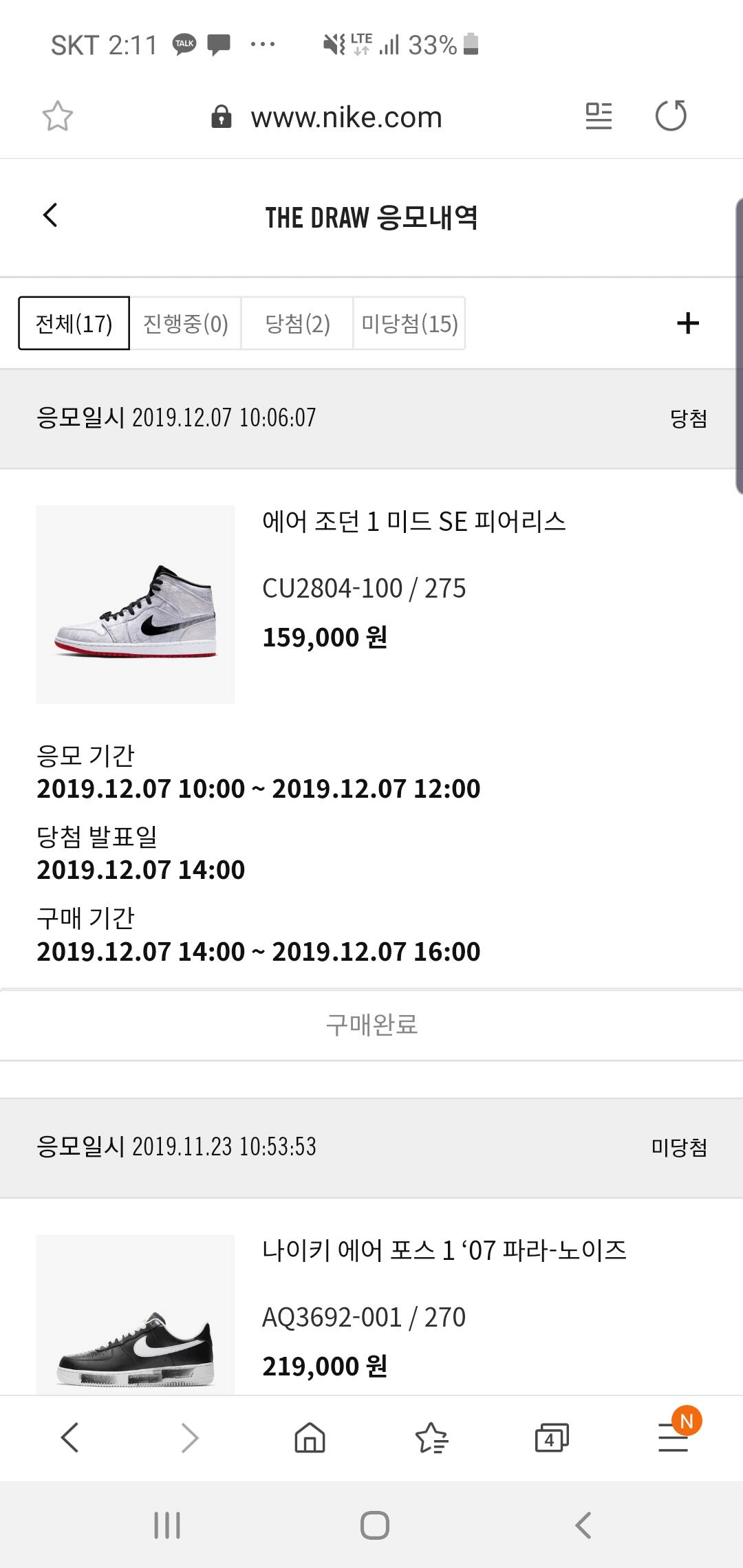
Task: Open the browser home page
Action: 310,1437
